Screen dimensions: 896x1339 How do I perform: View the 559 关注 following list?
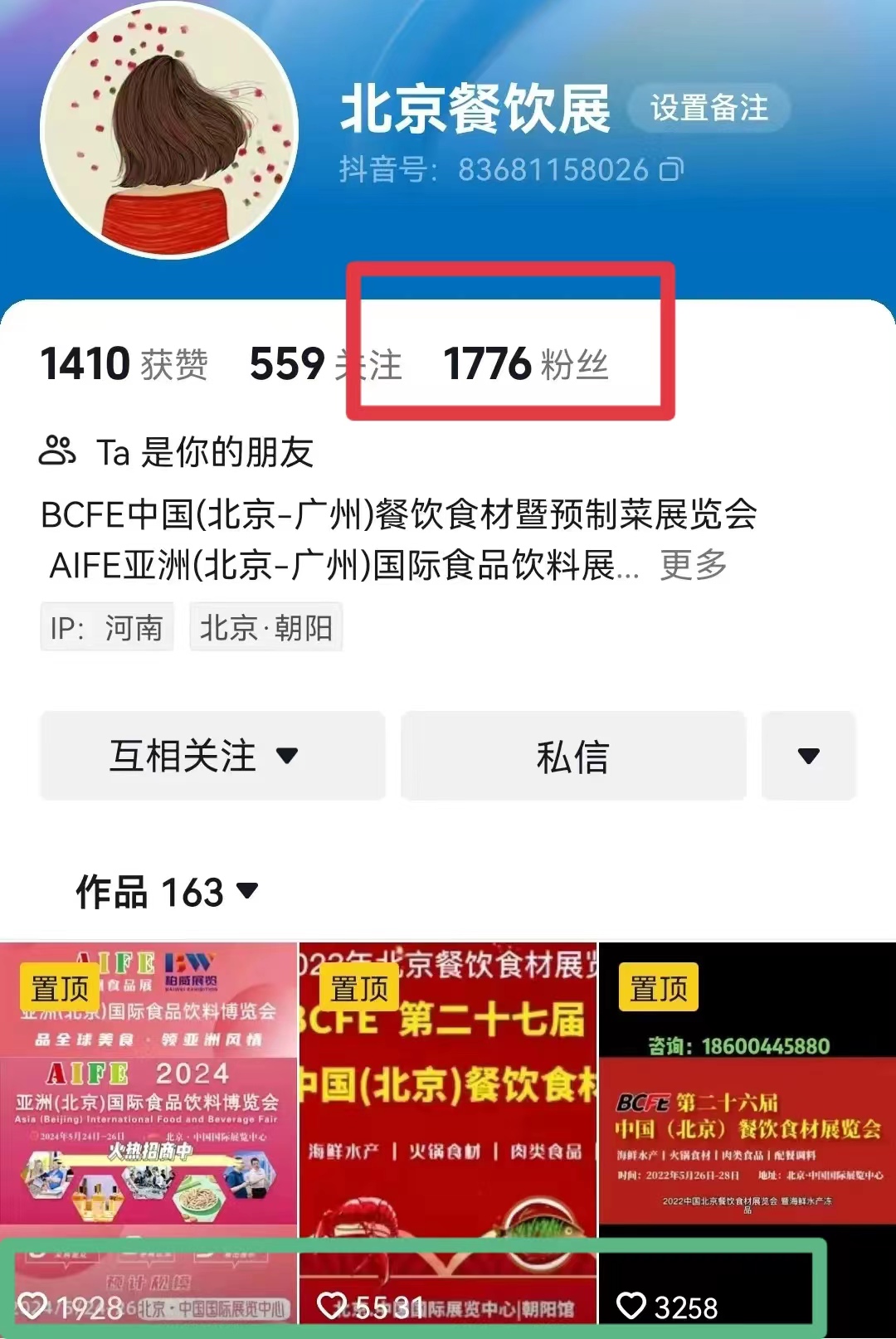(x=325, y=364)
